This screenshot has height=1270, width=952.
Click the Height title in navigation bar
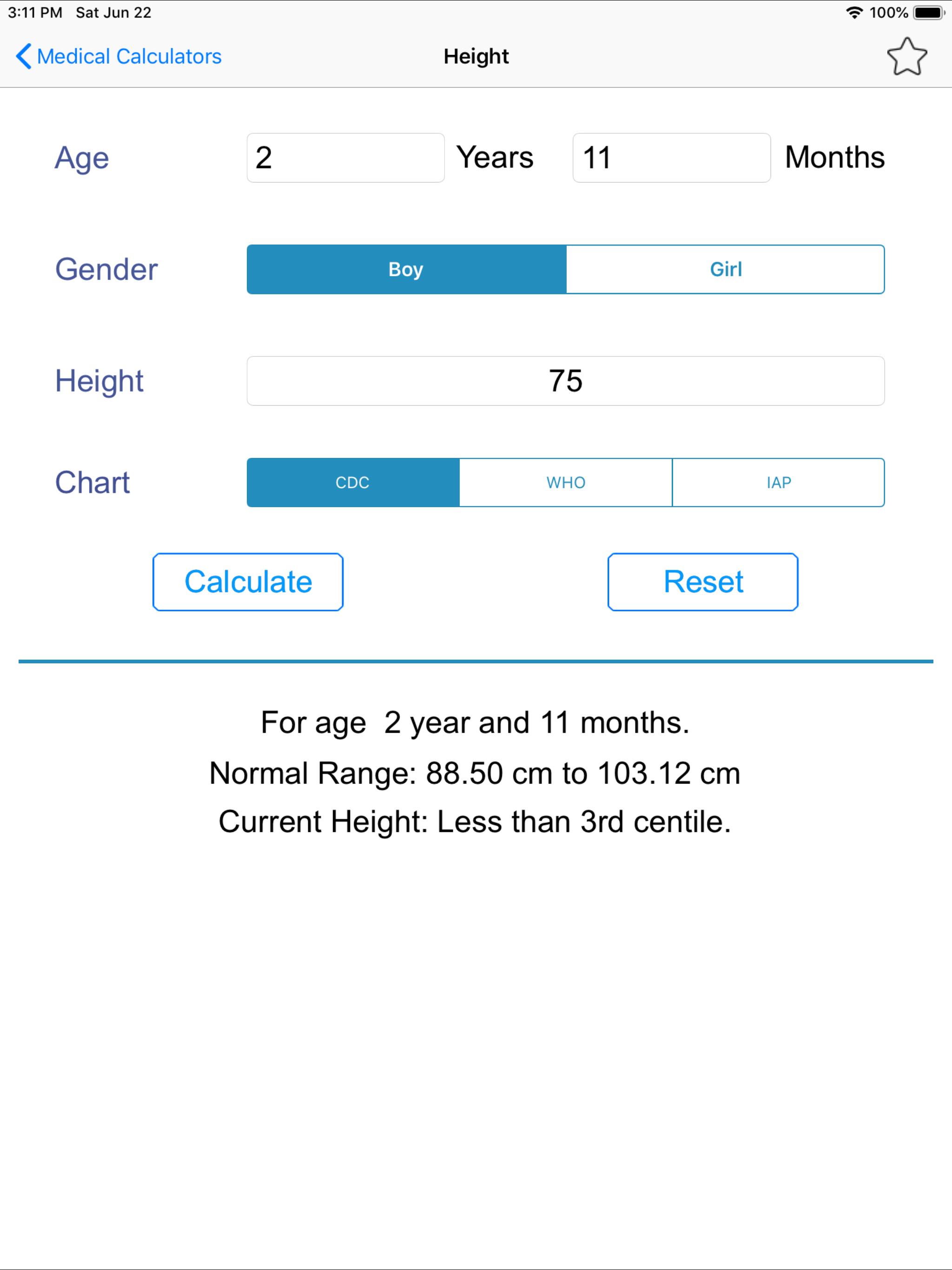tap(476, 56)
